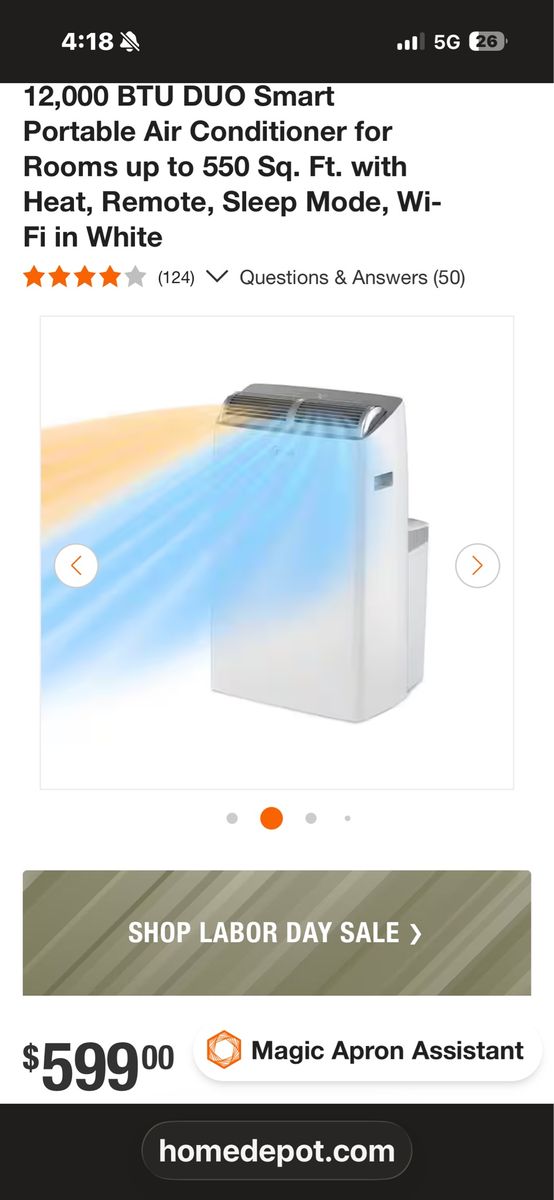
Task: Jump to the third image indicator dot
Action: [x=311, y=818]
